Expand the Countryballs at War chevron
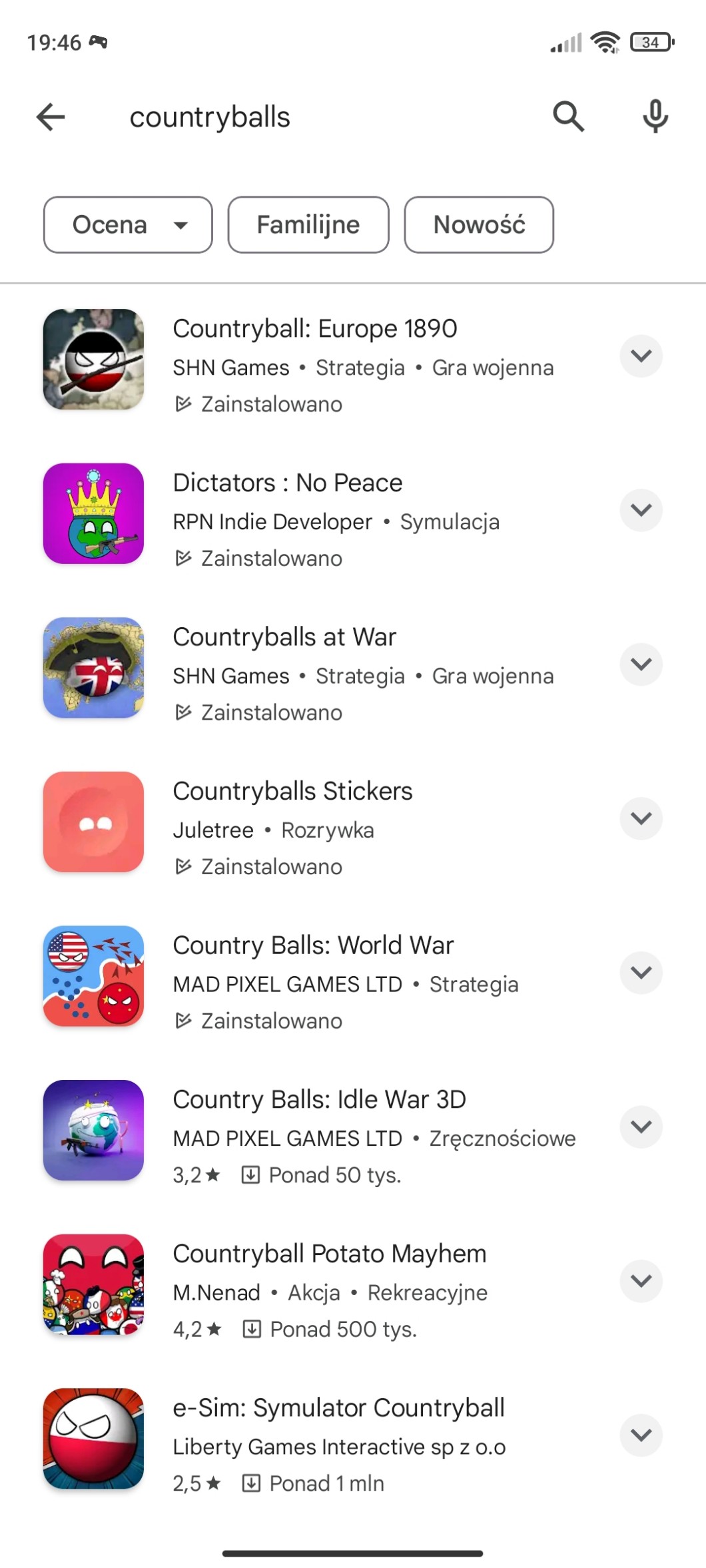The height and width of the screenshot is (1568, 706). point(641,664)
